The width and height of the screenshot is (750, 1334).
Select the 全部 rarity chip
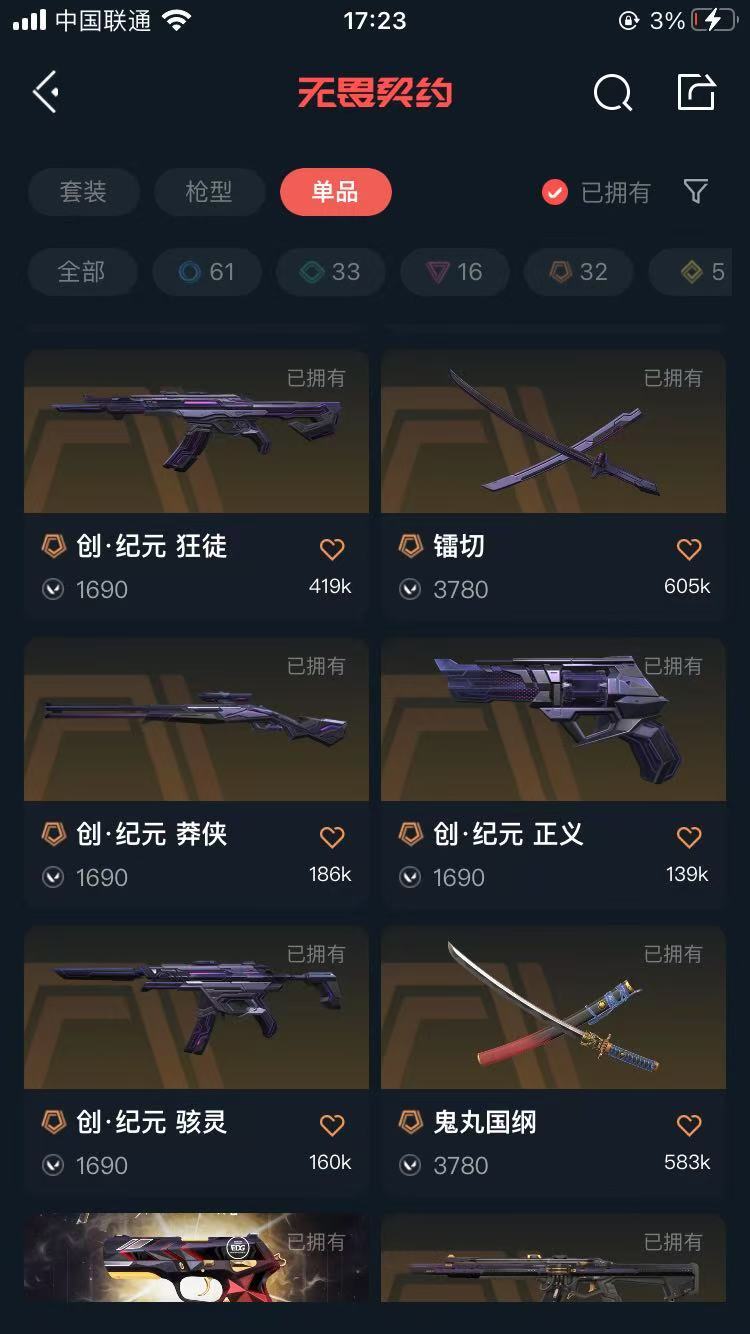tap(82, 272)
